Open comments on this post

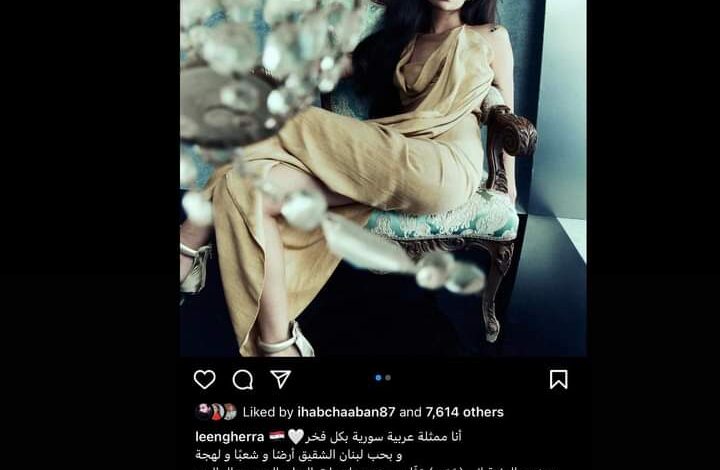[x=243, y=380]
